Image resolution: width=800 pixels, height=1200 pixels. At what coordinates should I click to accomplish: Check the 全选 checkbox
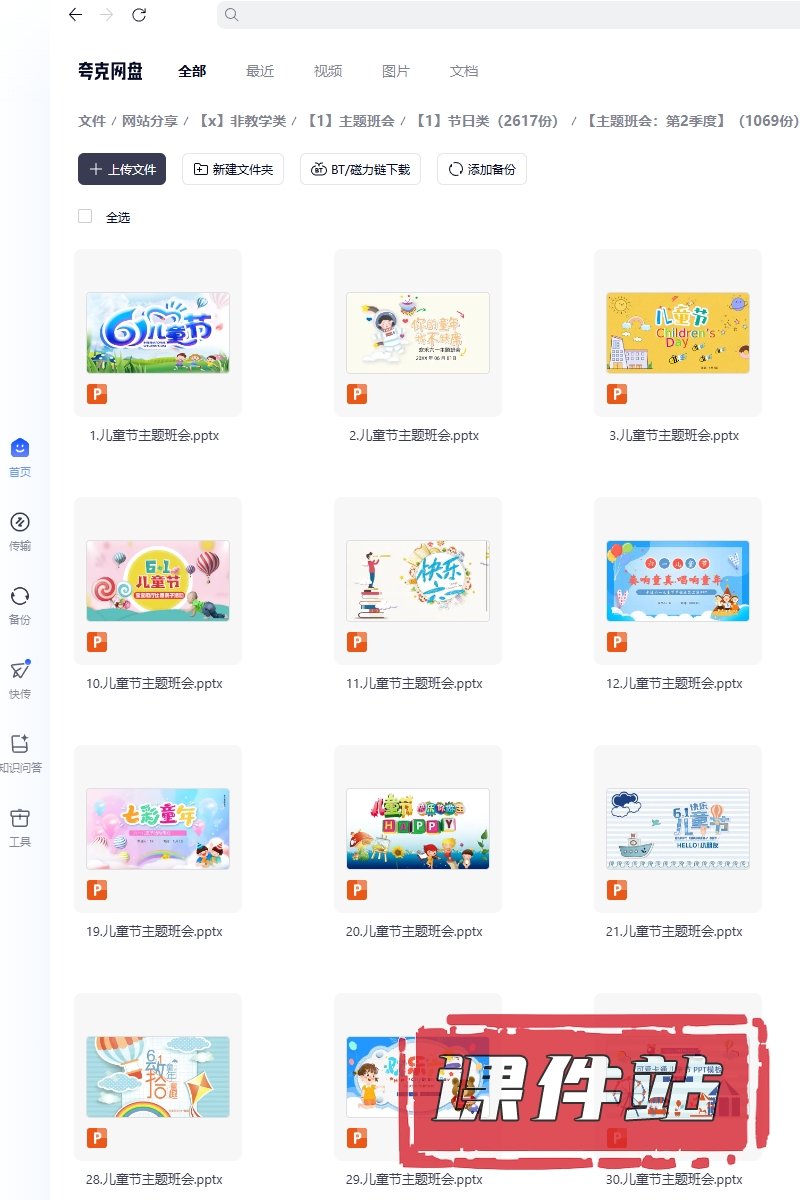click(x=85, y=216)
